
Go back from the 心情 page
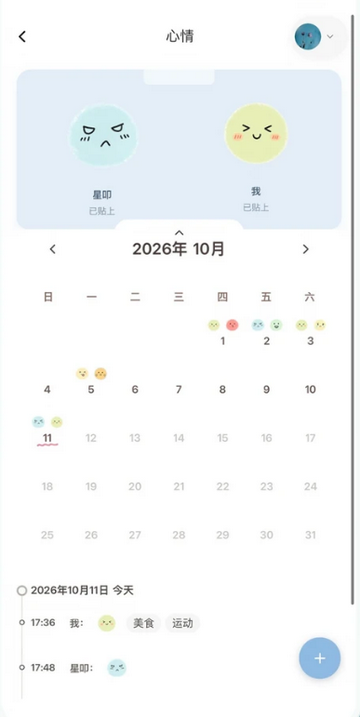coord(22,37)
